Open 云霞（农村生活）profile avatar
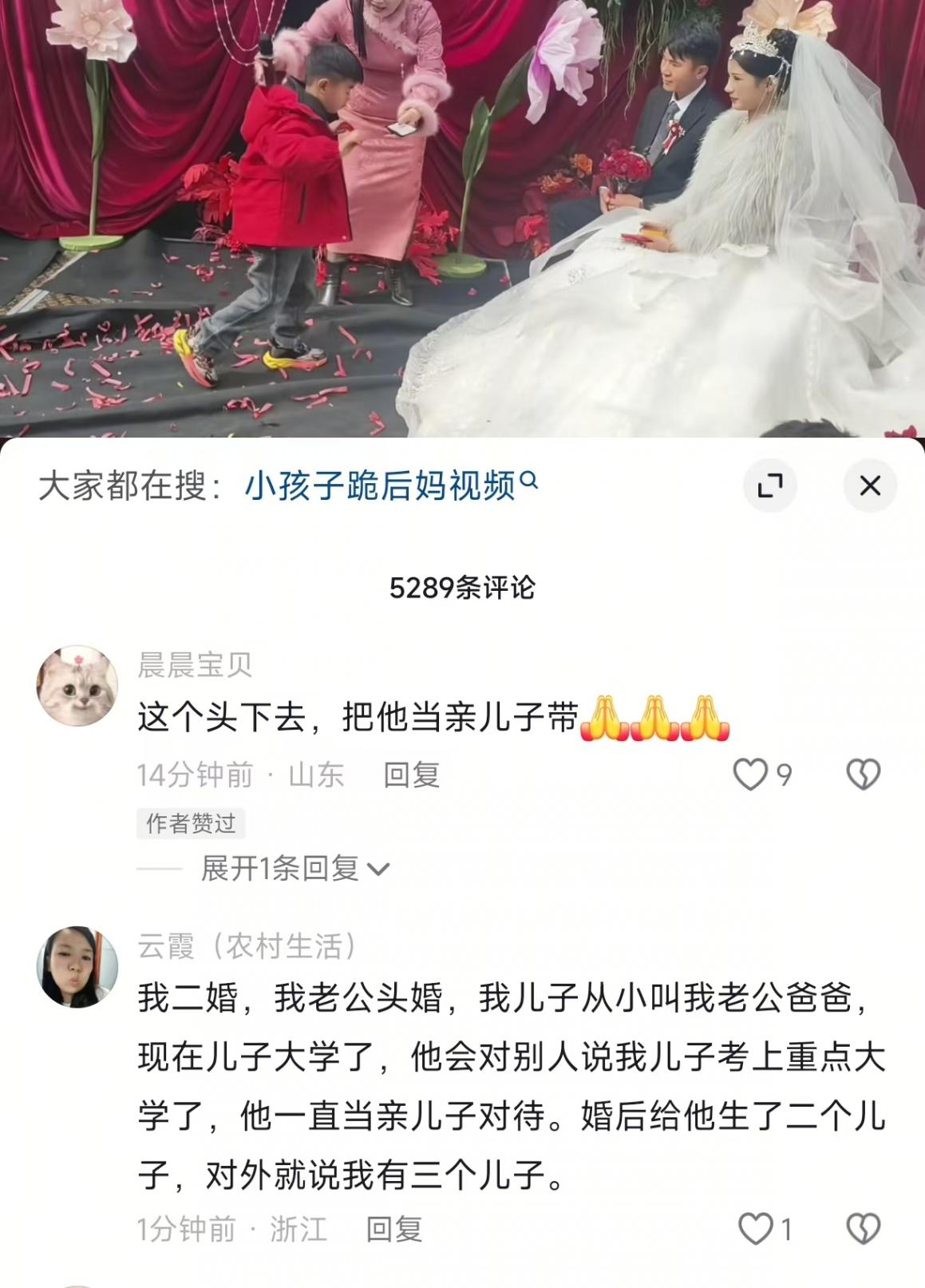 (77, 966)
